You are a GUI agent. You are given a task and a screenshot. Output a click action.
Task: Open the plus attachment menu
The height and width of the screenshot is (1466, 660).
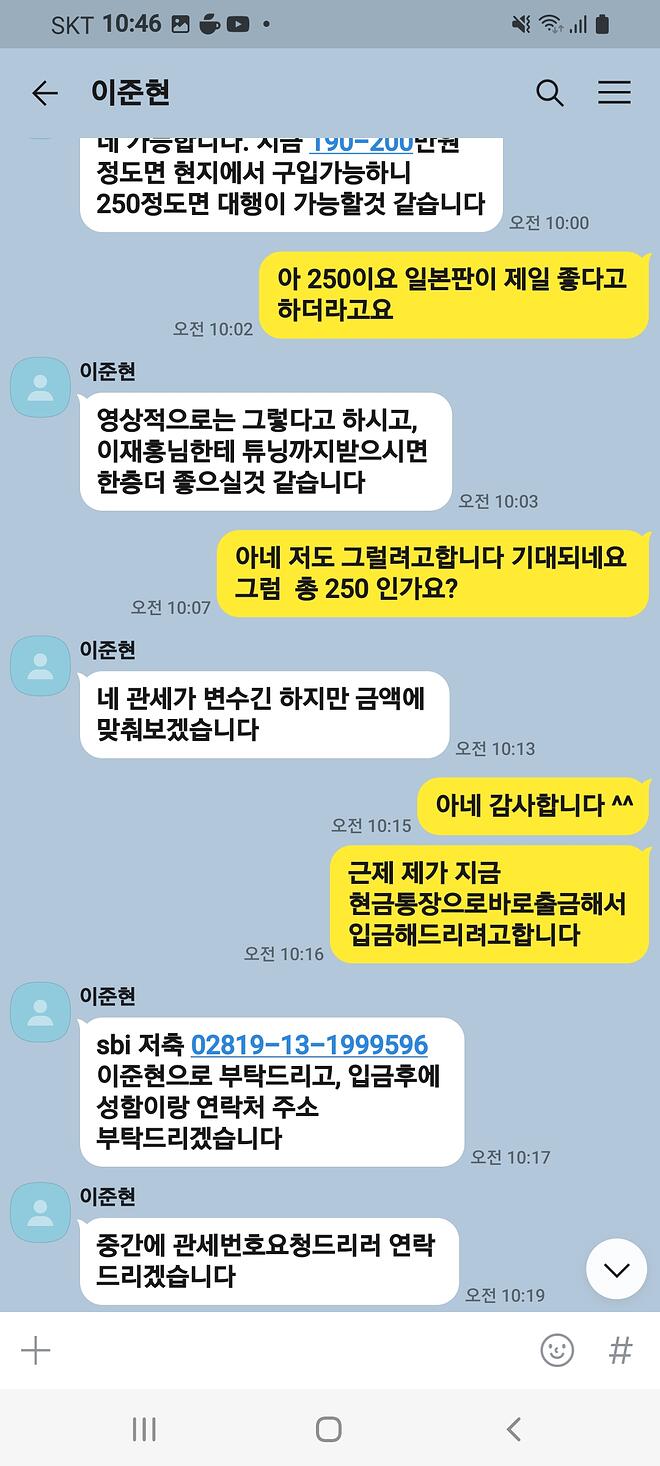36,1350
